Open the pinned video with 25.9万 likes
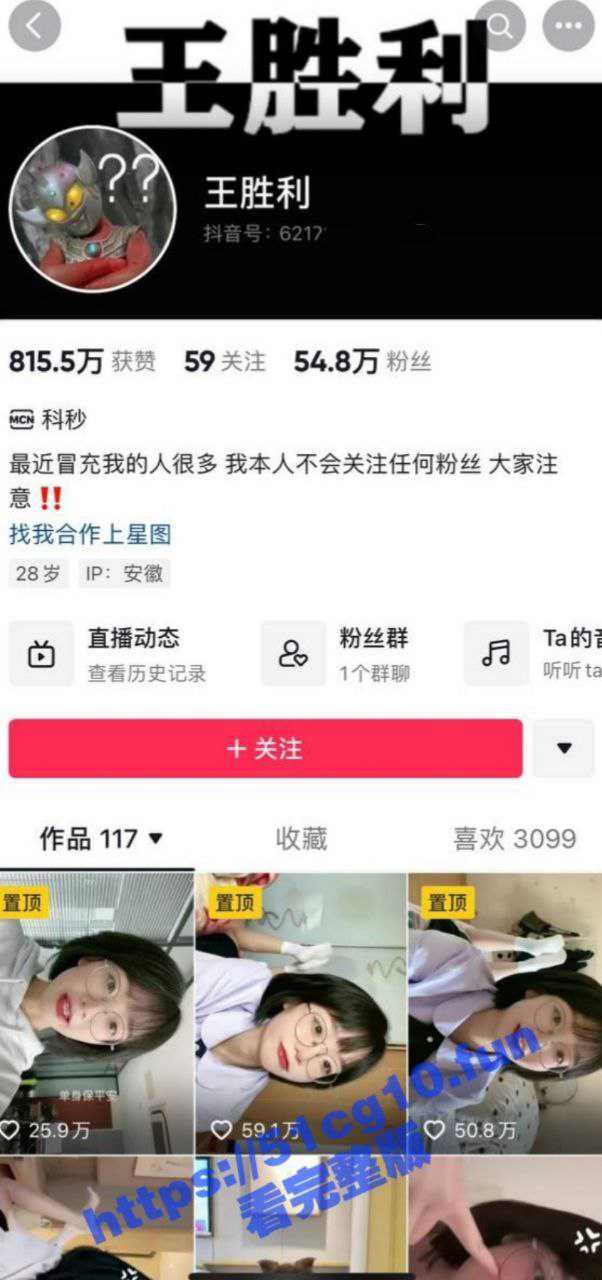This screenshot has width=602, height=1280. click(96, 1012)
